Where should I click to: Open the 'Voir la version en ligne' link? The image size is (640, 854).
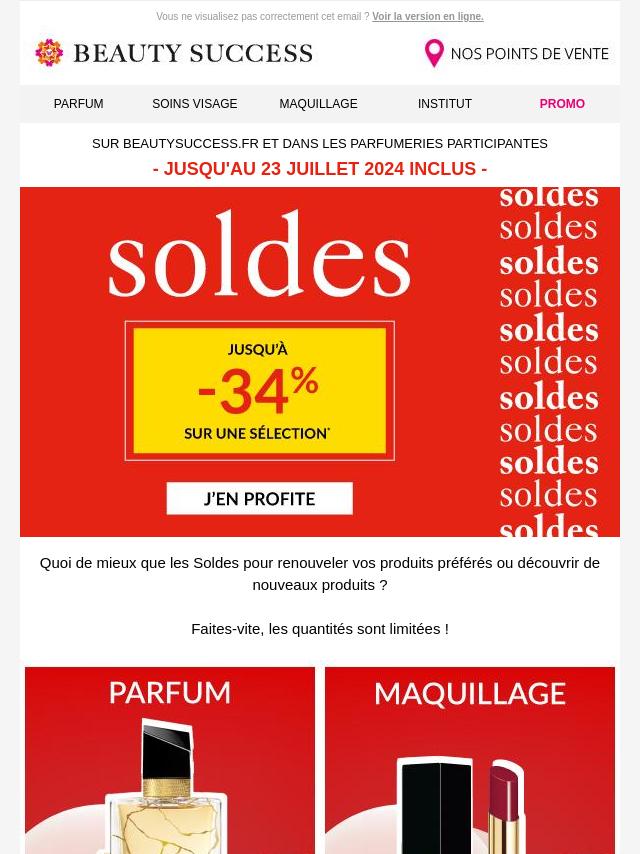pos(427,17)
